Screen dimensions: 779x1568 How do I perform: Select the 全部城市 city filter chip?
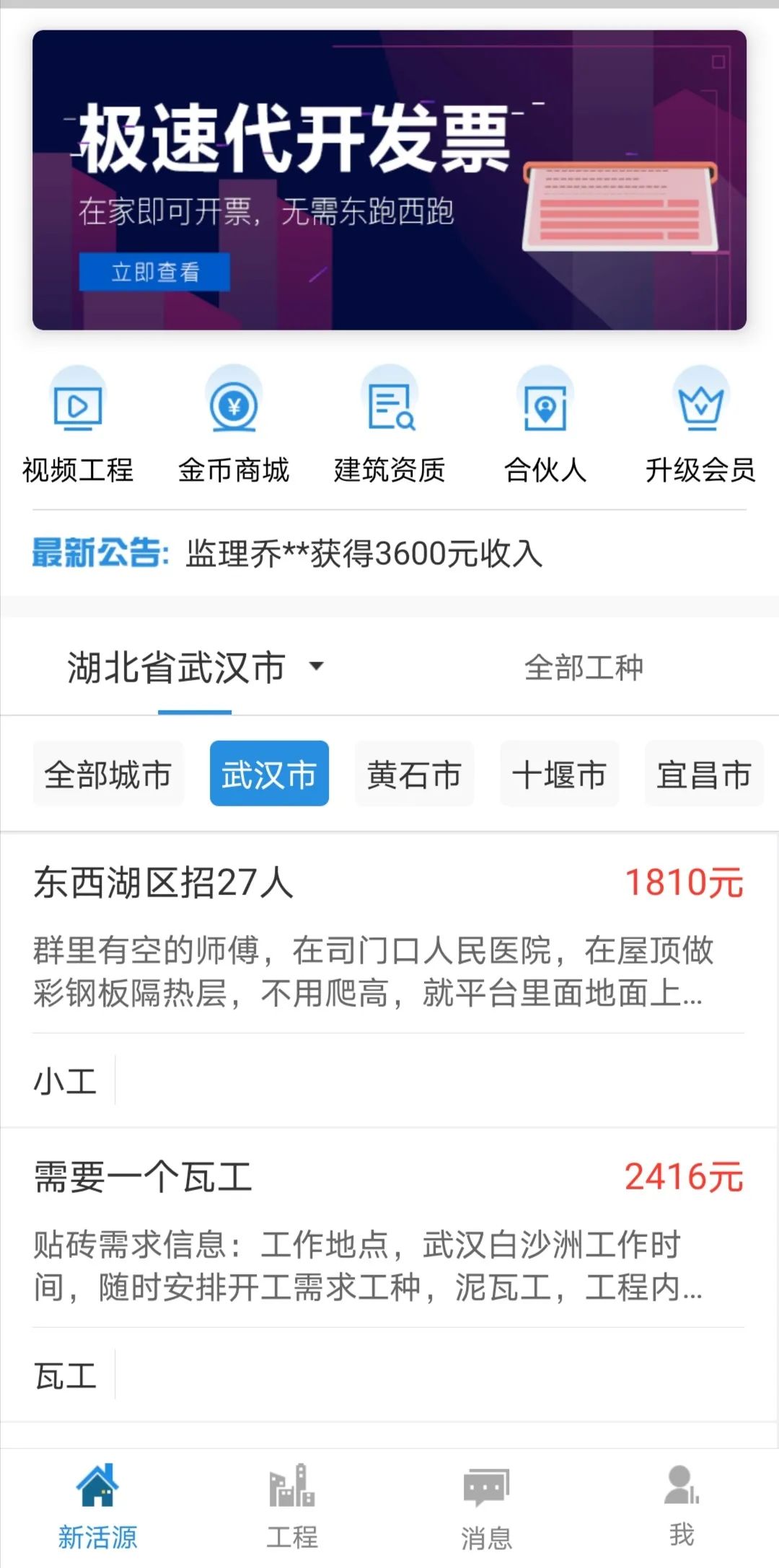point(108,773)
